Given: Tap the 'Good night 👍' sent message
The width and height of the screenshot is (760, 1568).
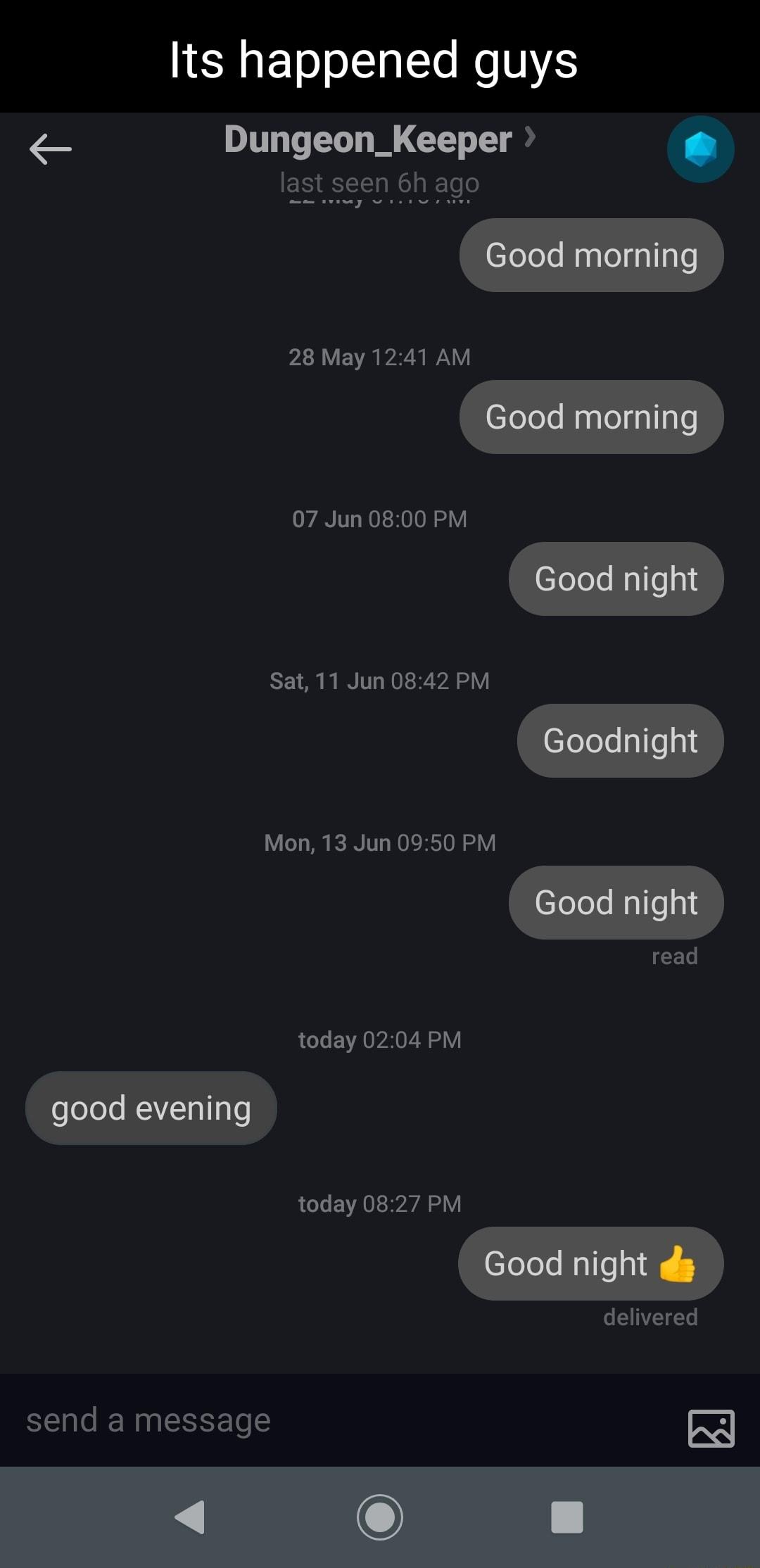Looking at the screenshot, I should point(590,1263).
